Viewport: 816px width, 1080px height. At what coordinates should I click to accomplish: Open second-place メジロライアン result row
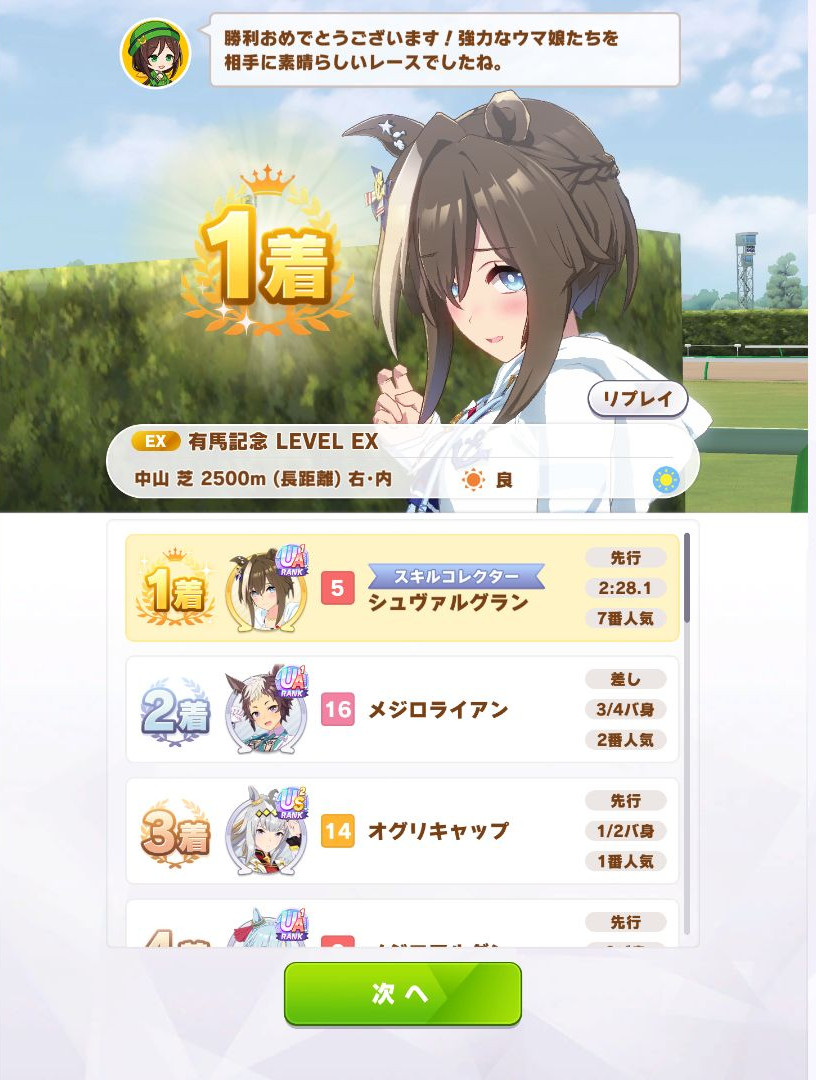click(402, 710)
